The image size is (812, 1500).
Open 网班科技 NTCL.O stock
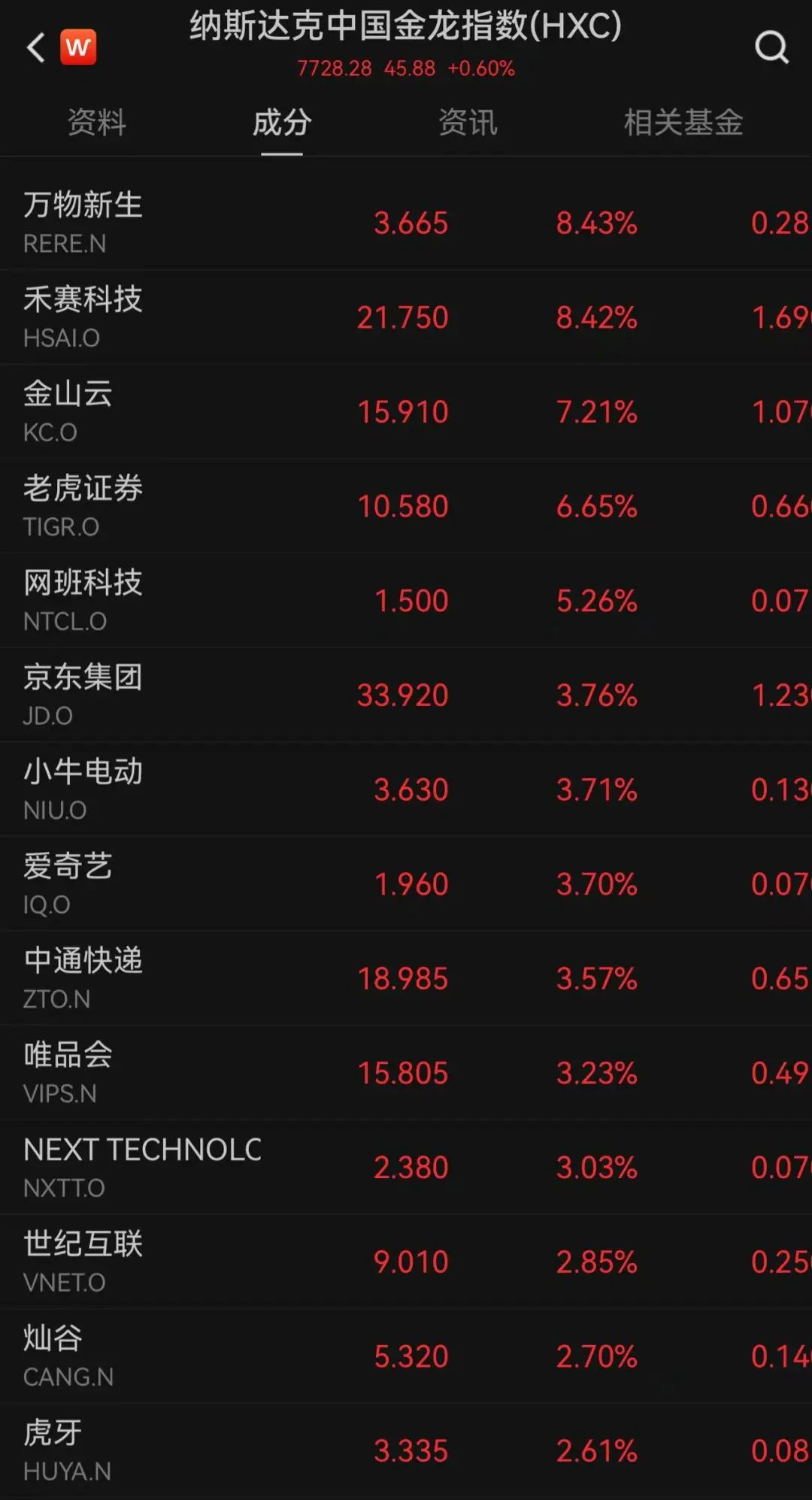pos(406,601)
